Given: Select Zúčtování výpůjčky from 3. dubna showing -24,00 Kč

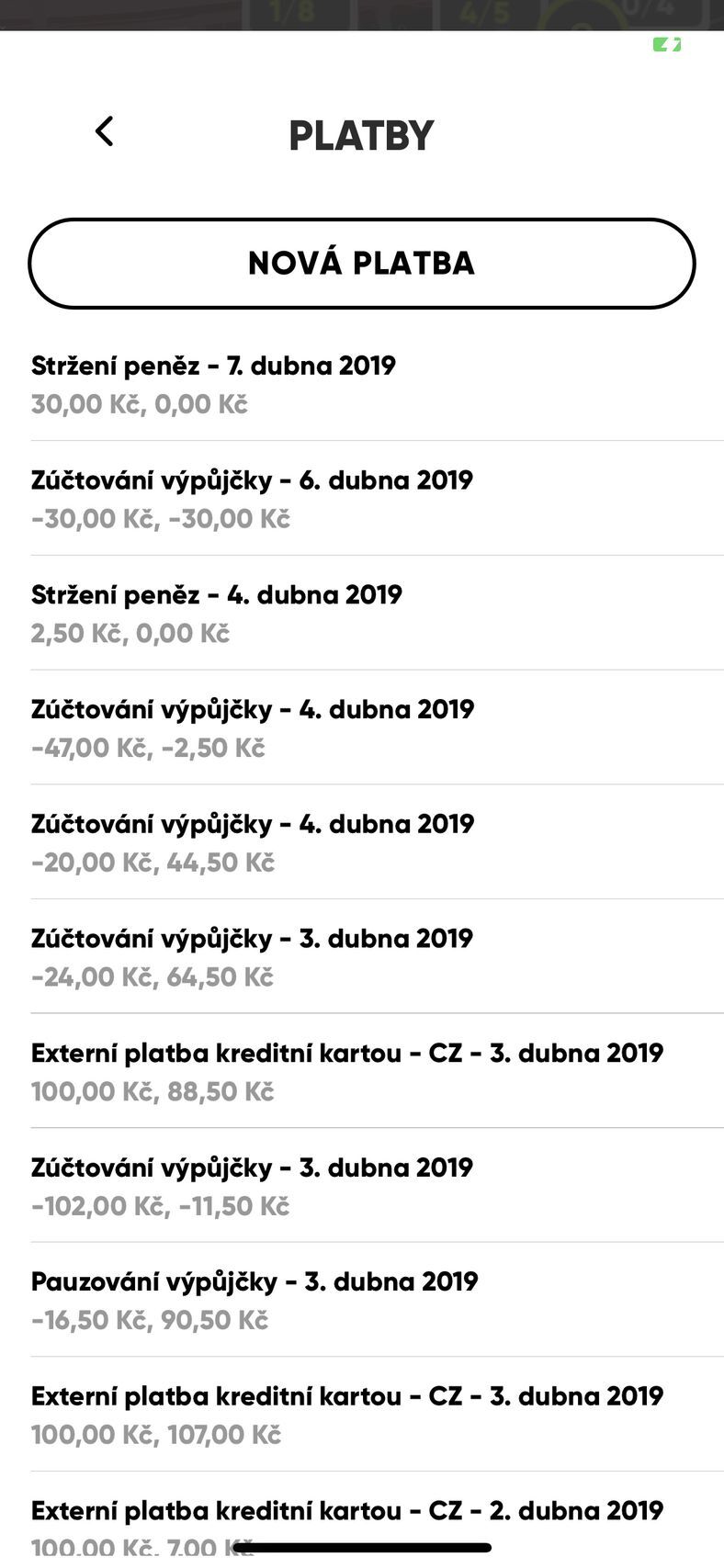Looking at the screenshot, I should click(254, 938).
